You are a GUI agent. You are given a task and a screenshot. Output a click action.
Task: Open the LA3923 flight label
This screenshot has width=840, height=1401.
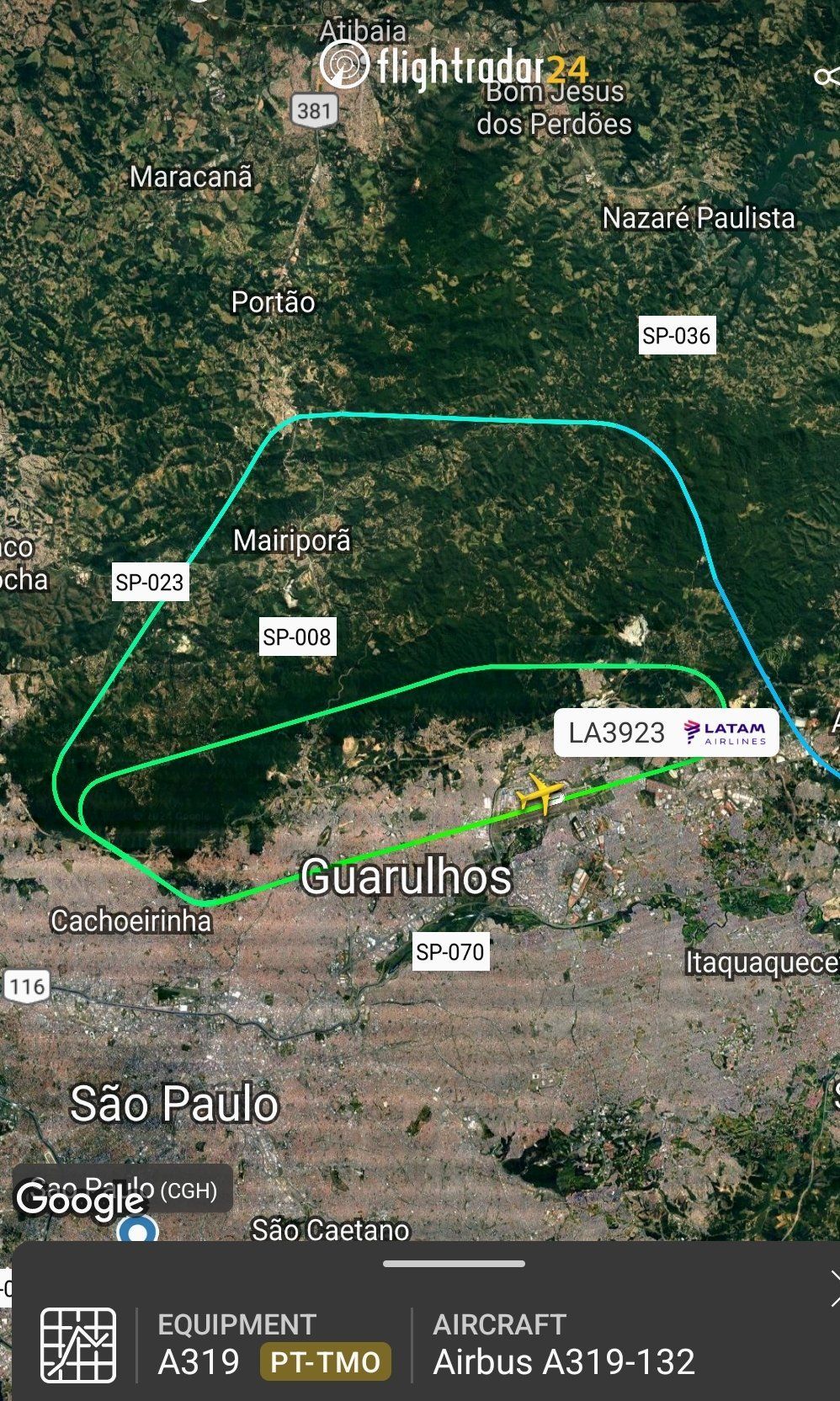pos(666,732)
